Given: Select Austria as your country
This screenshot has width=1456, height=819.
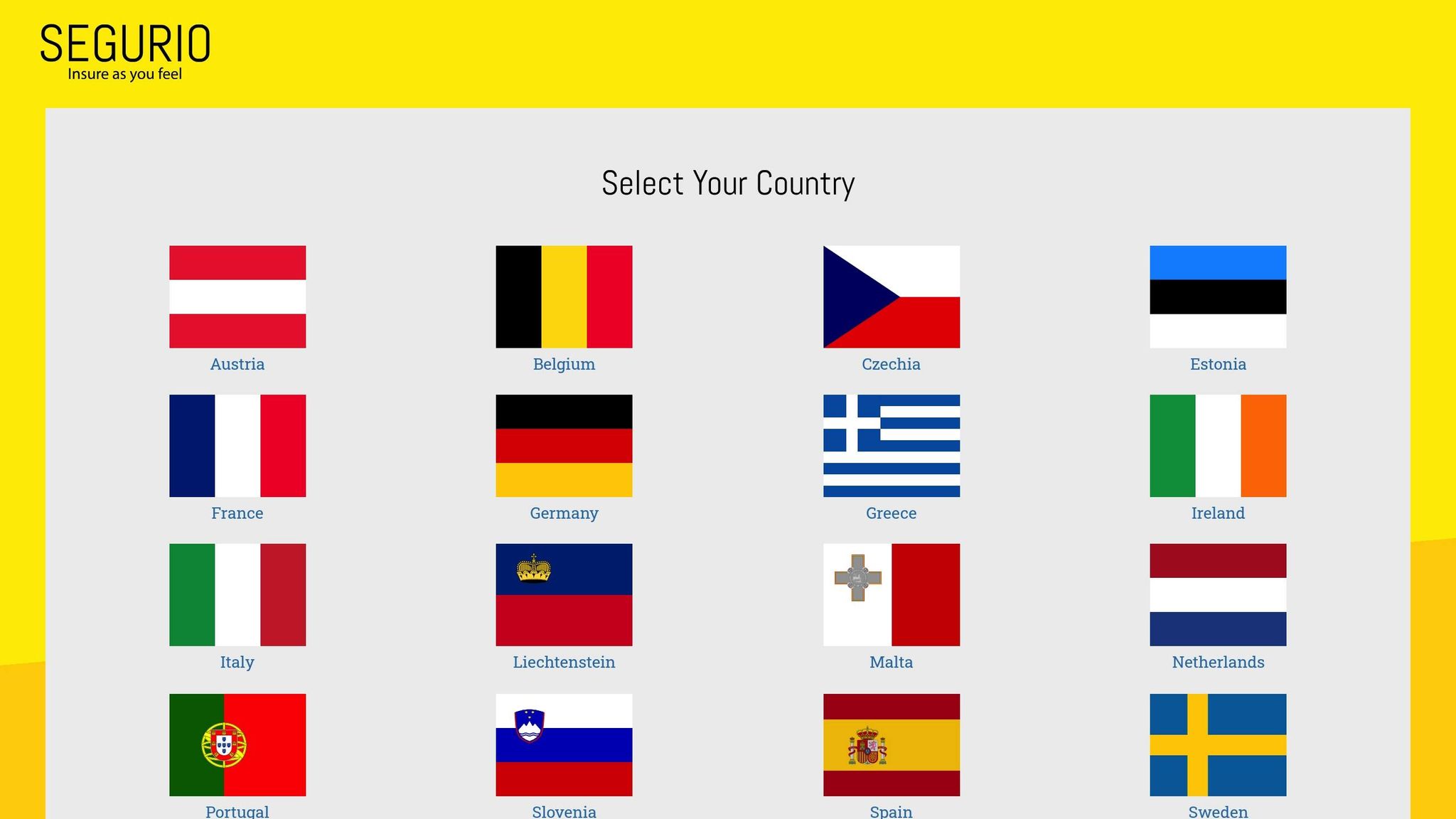Looking at the screenshot, I should pyautogui.click(x=237, y=297).
